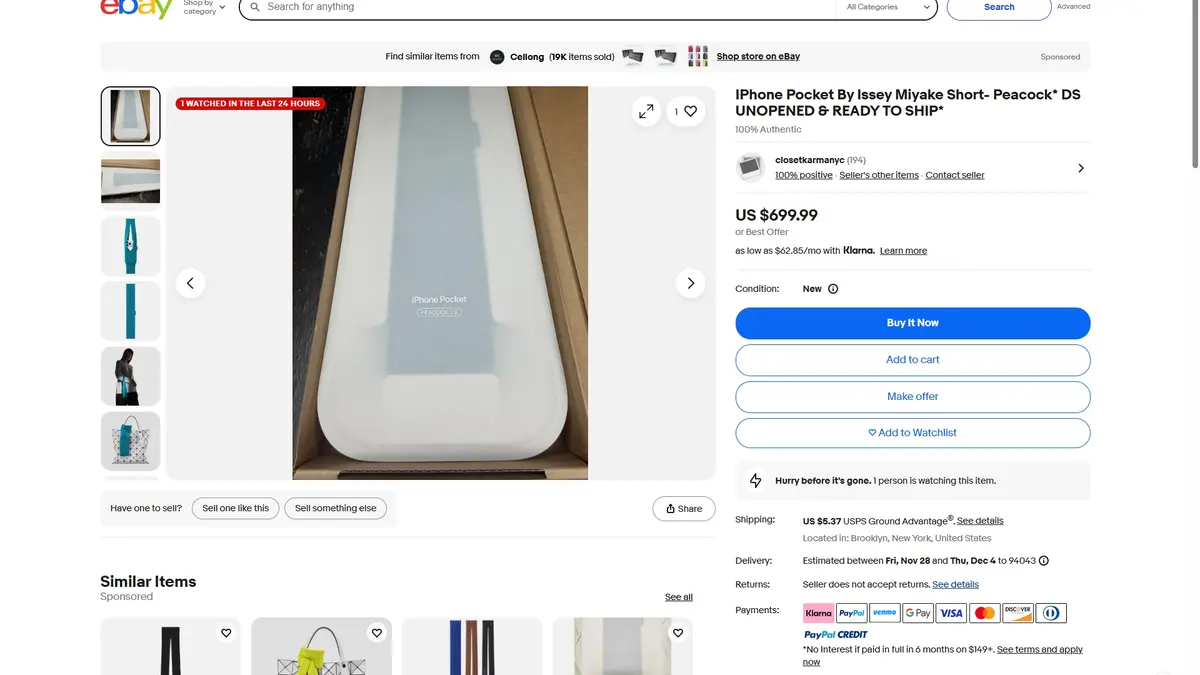
Task: Expand the product image to fullscreen
Action: [647, 111]
